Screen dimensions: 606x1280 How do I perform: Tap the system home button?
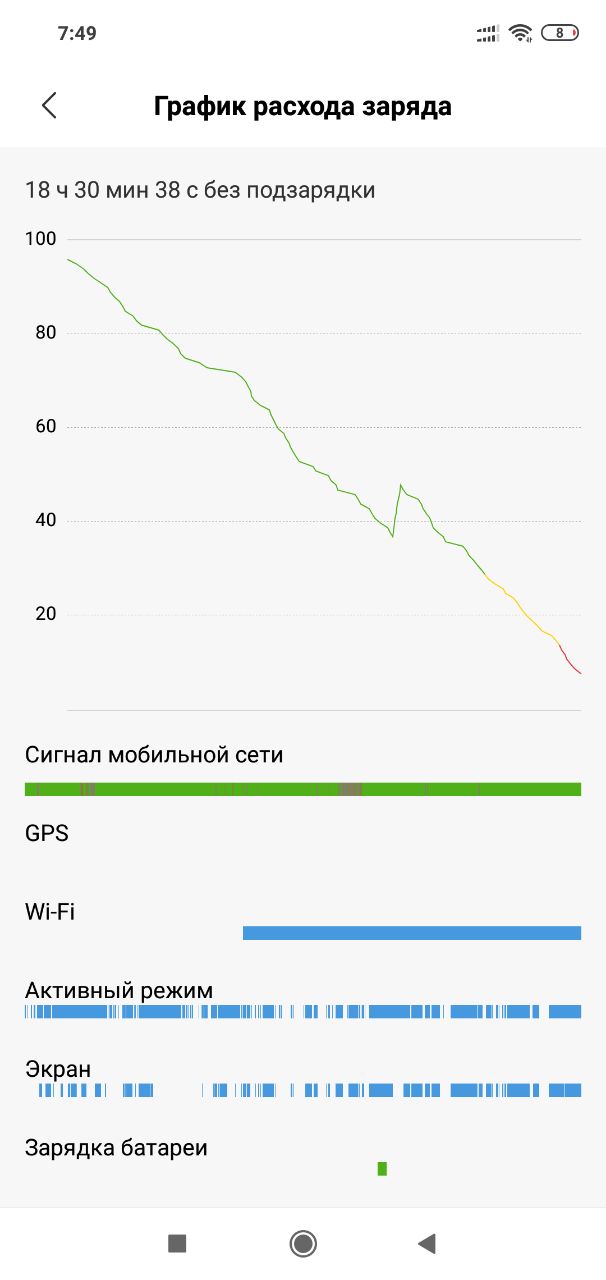[303, 1243]
